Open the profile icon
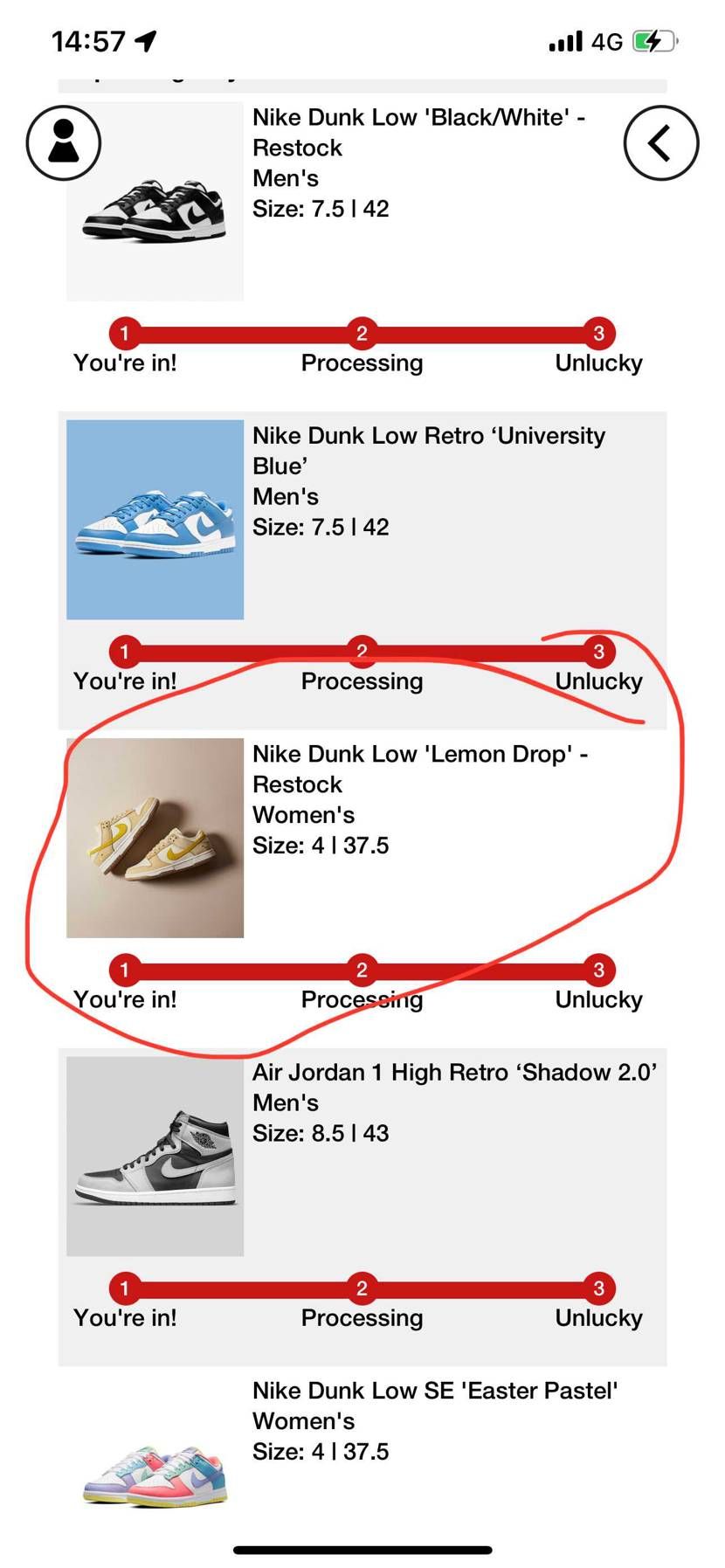725x1568 pixels. [x=64, y=143]
